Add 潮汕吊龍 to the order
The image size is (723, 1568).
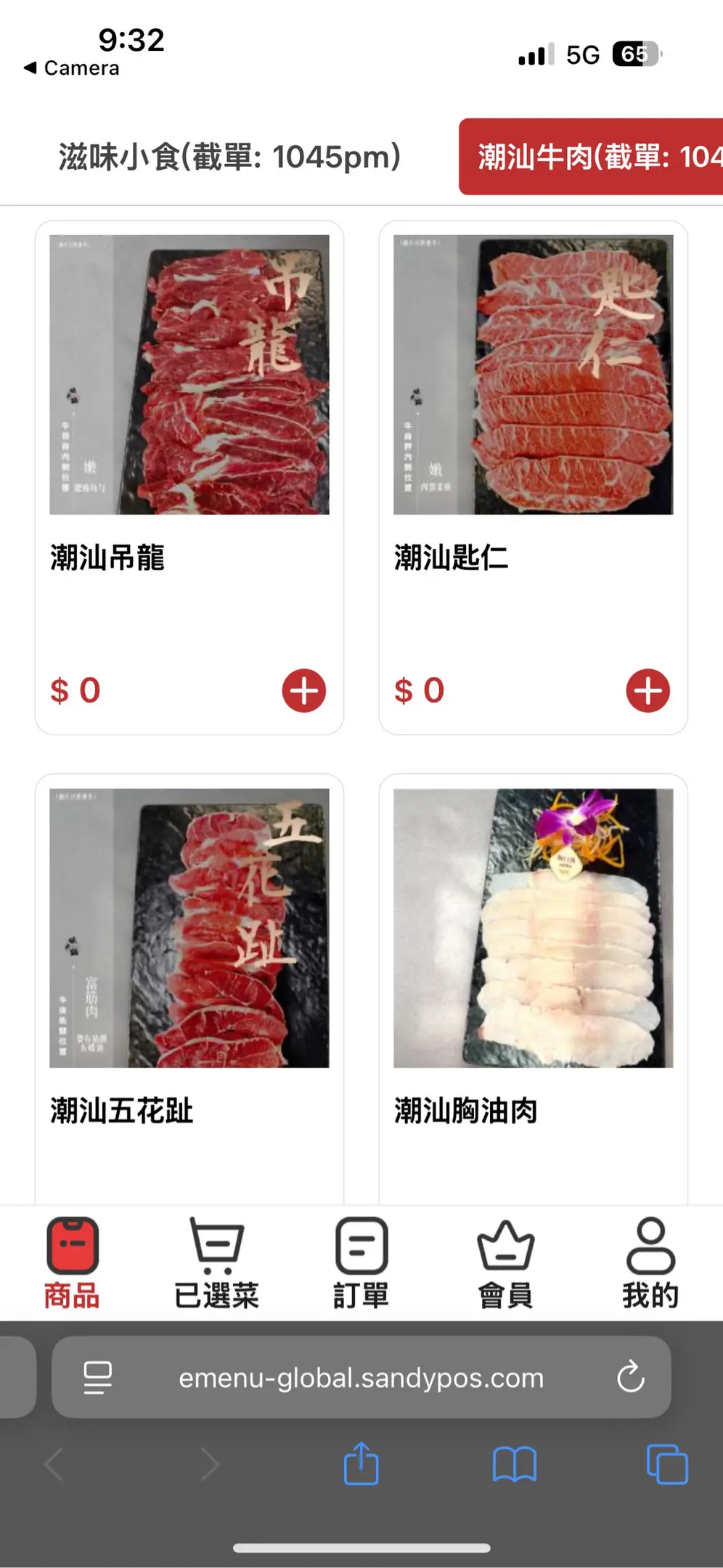(x=303, y=690)
